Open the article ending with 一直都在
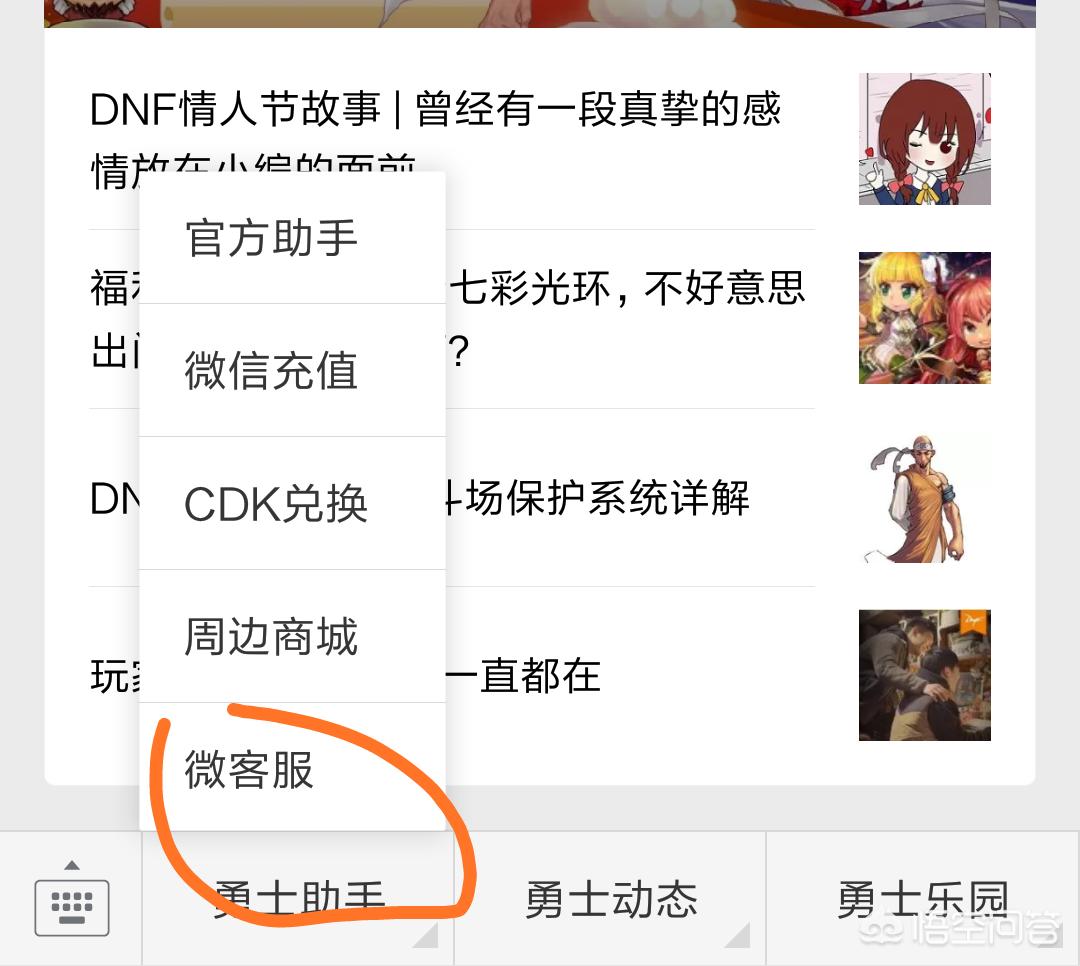Image resolution: width=1080 pixels, height=966 pixels. click(x=560, y=677)
